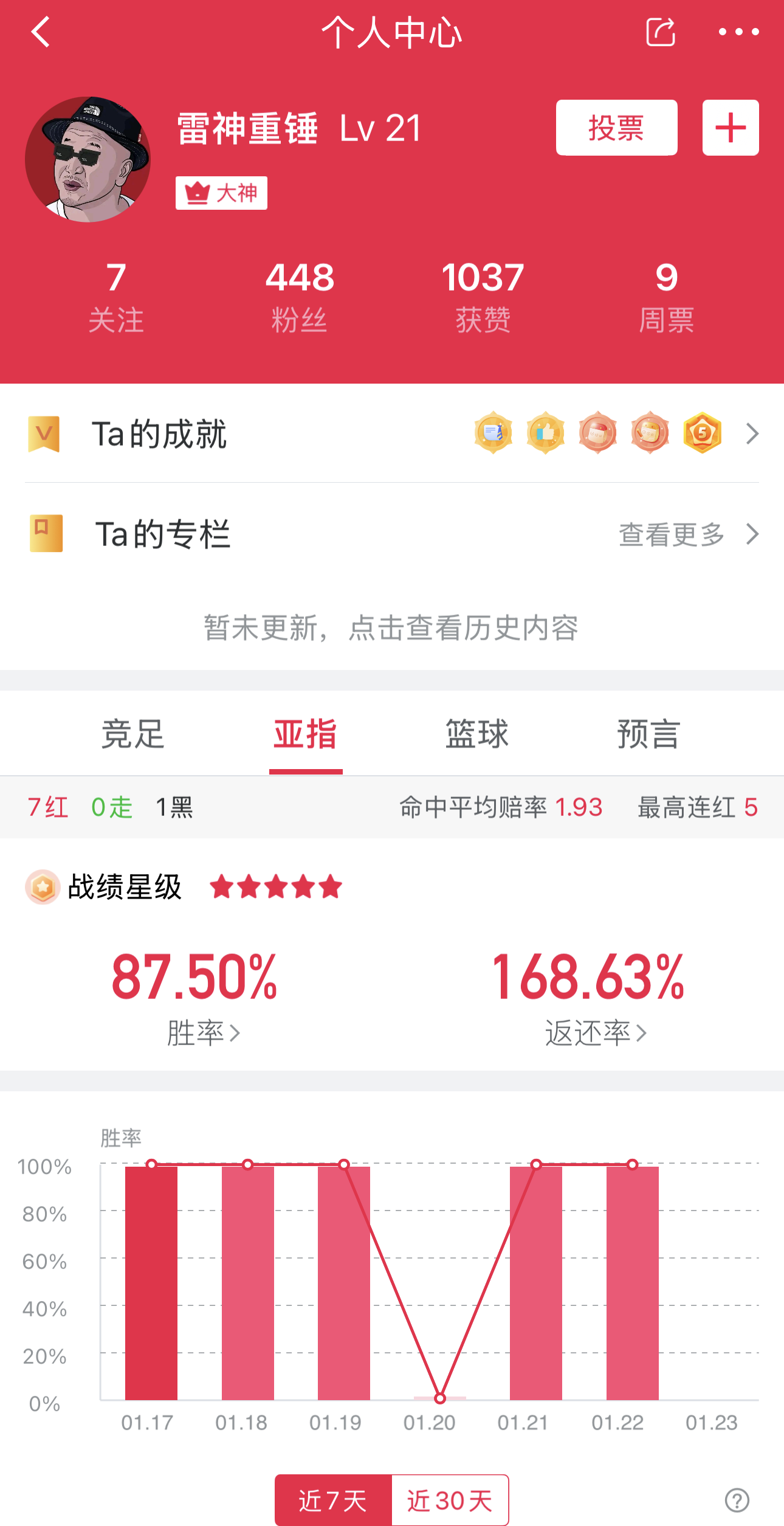Switch chart to 近30天
The width and height of the screenshot is (784, 1526).
pyautogui.click(x=450, y=1500)
